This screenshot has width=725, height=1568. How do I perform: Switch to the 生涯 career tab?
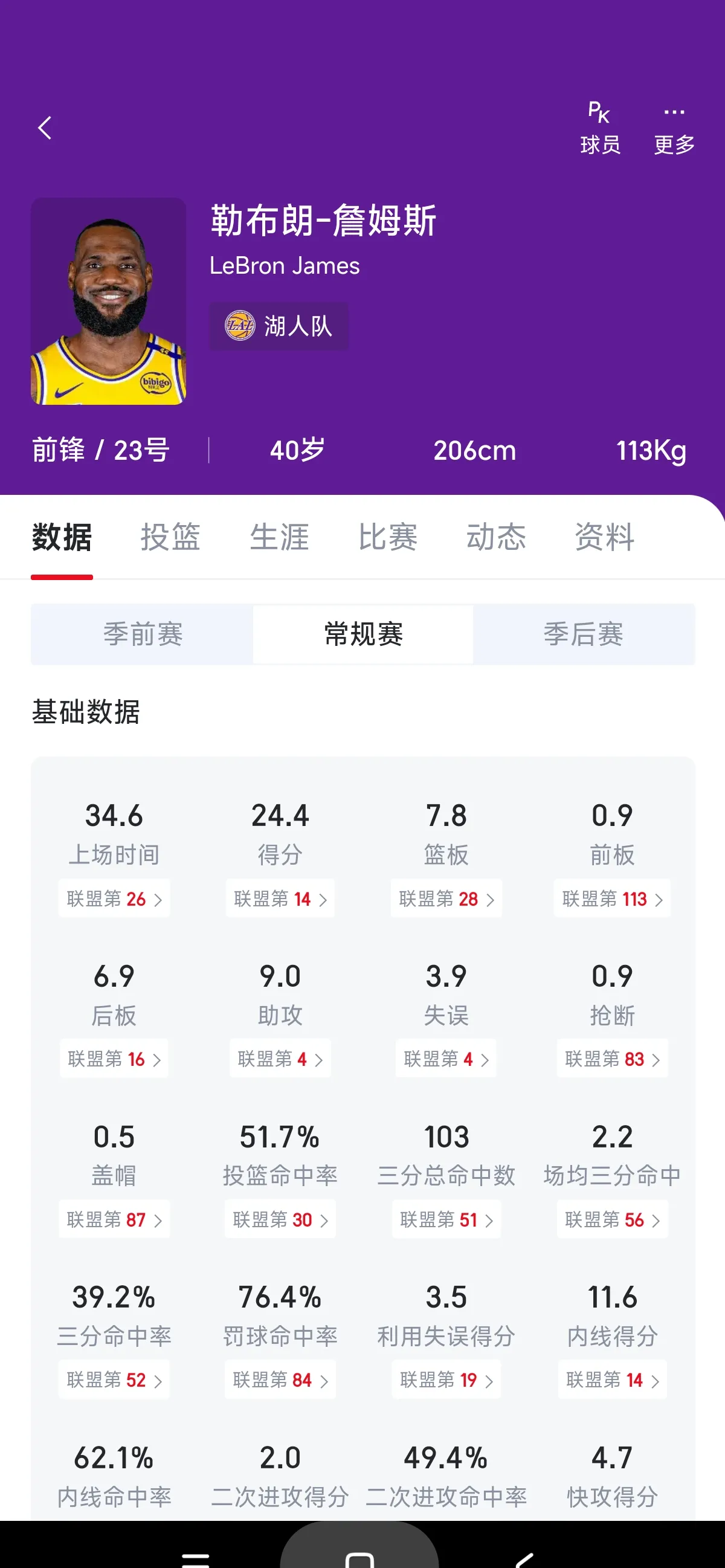[x=280, y=537]
